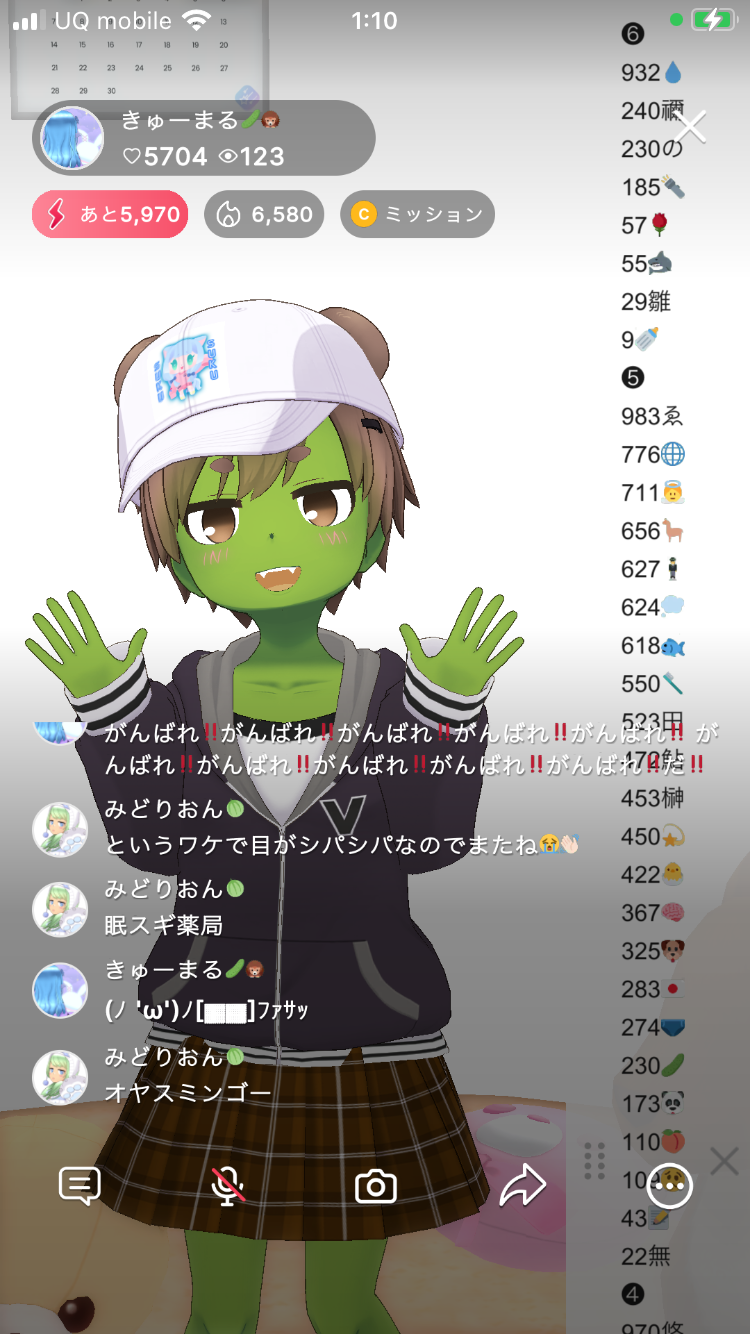
Task: Open the ミッション button
Action: (x=417, y=214)
